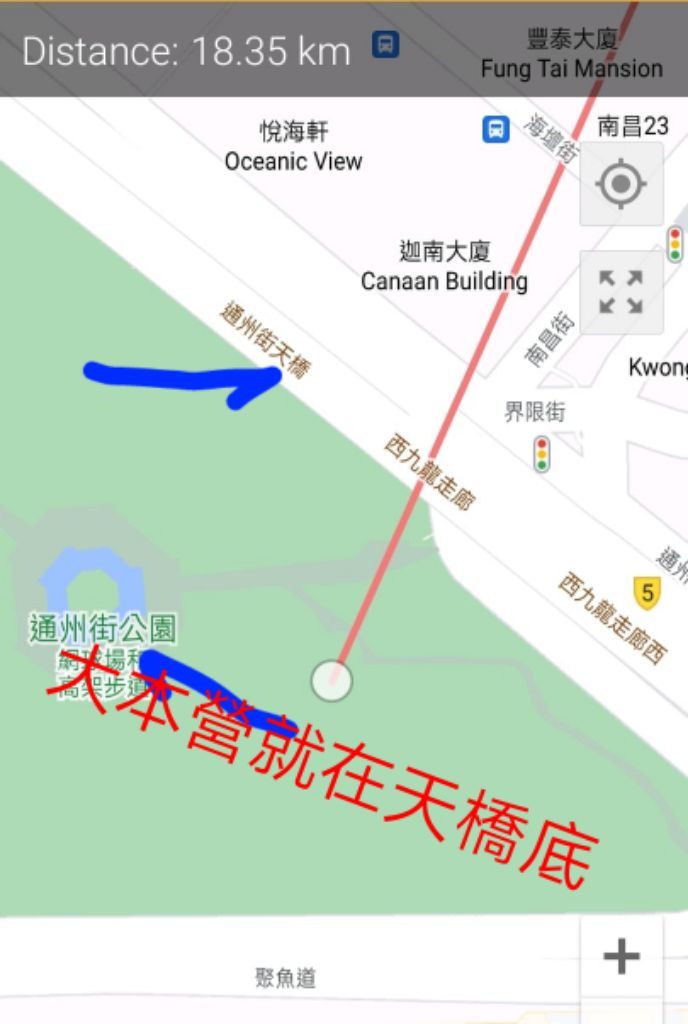Image resolution: width=688 pixels, height=1024 pixels.
Task: Center the map on my location
Action: [x=621, y=185]
